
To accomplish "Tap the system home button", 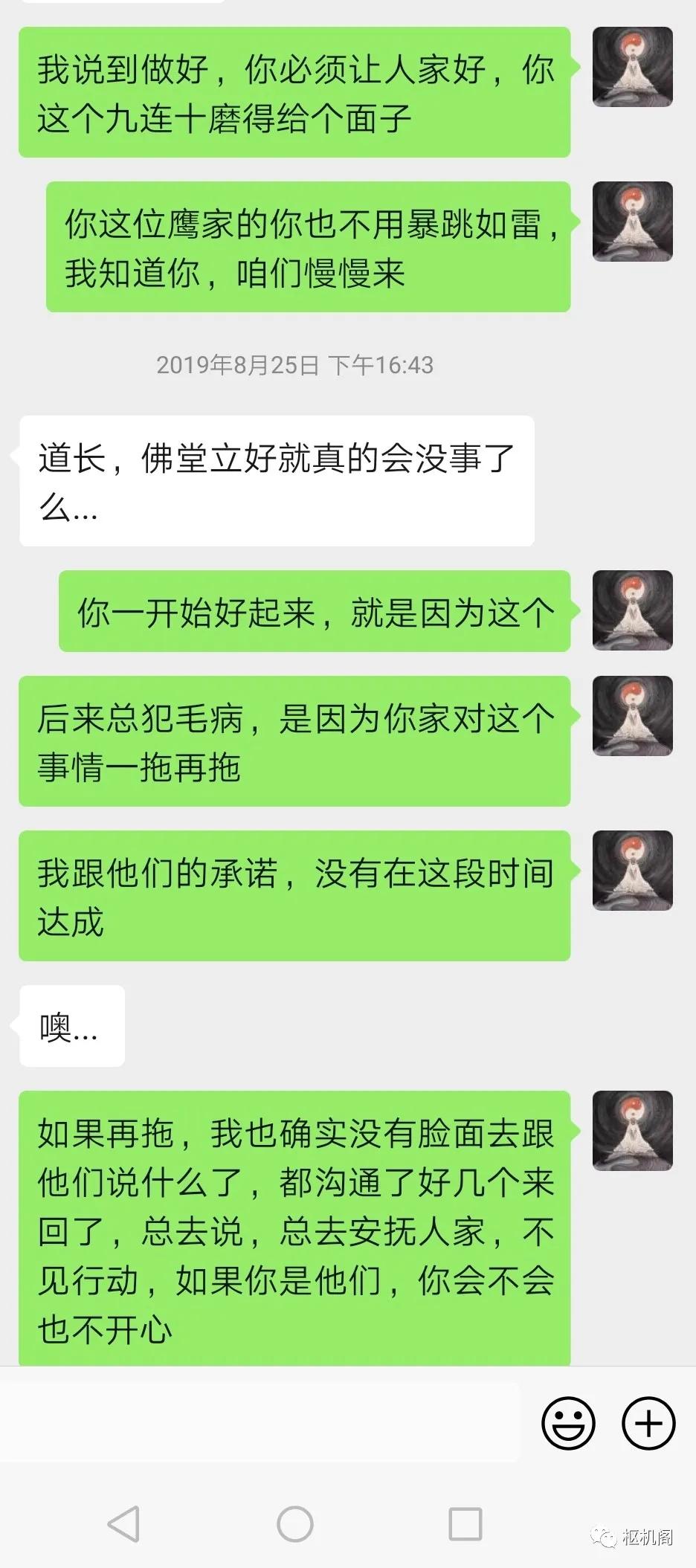I will (x=294, y=1525).
